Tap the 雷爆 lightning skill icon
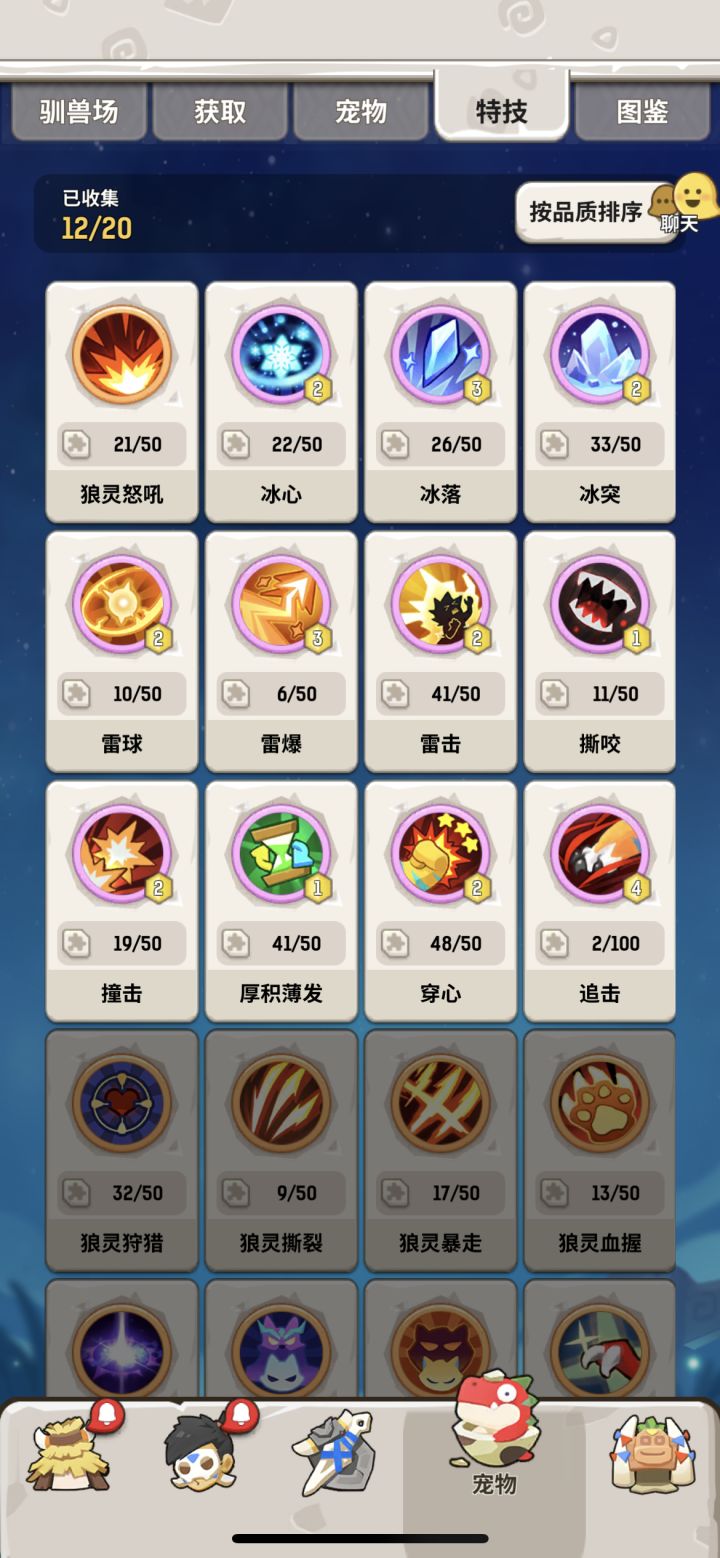Viewport: 720px width, 1558px height. click(x=281, y=605)
